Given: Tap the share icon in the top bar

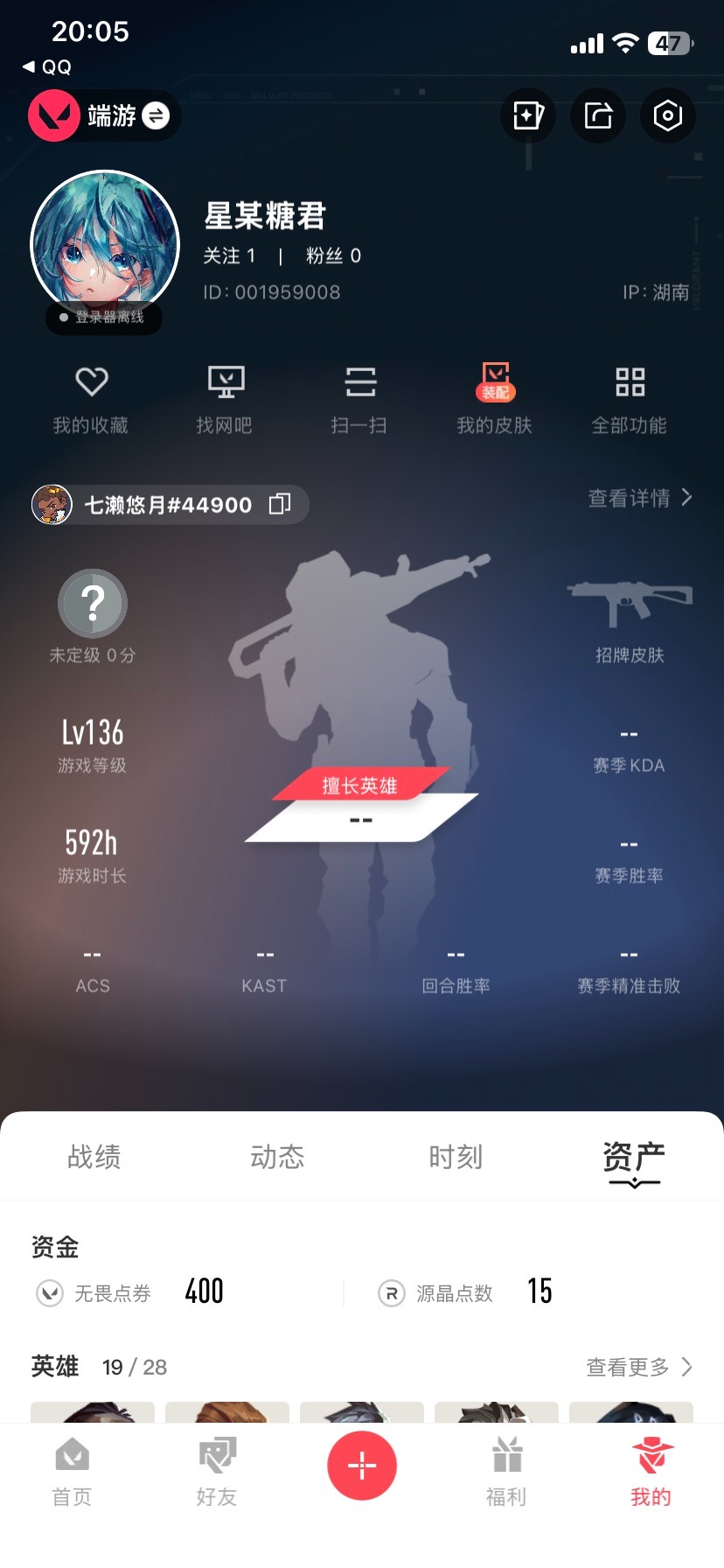Looking at the screenshot, I should [x=597, y=115].
